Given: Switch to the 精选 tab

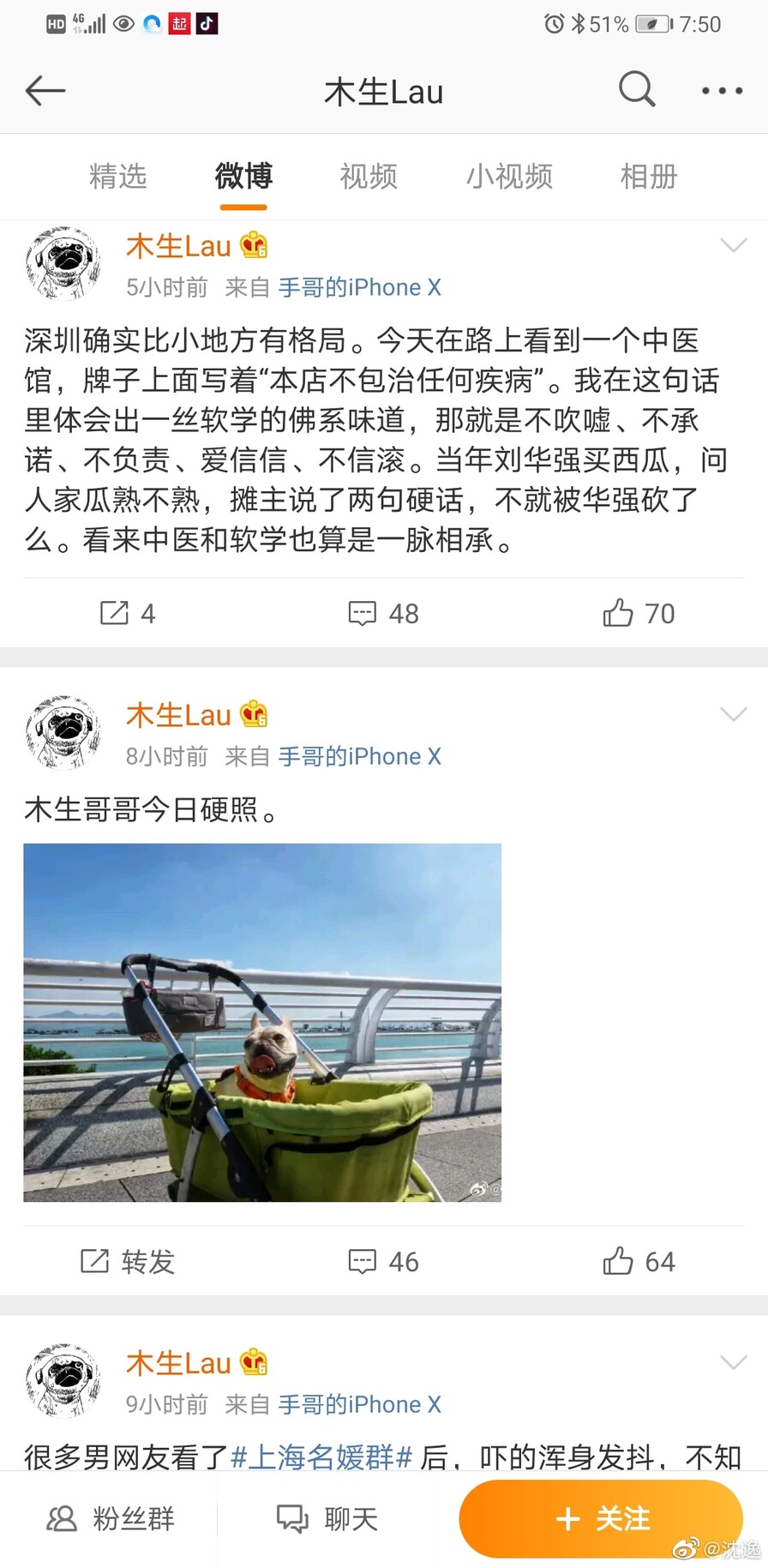Looking at the screenshot, I should (x=118, y=177).
